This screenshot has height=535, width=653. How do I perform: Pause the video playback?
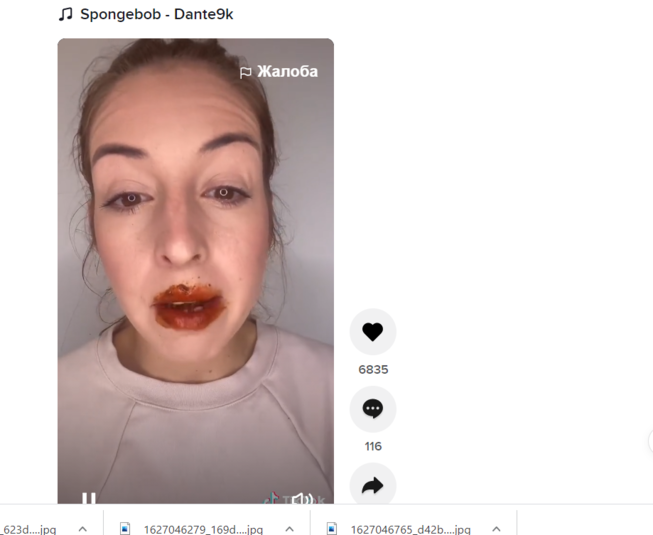coord(88,498)
